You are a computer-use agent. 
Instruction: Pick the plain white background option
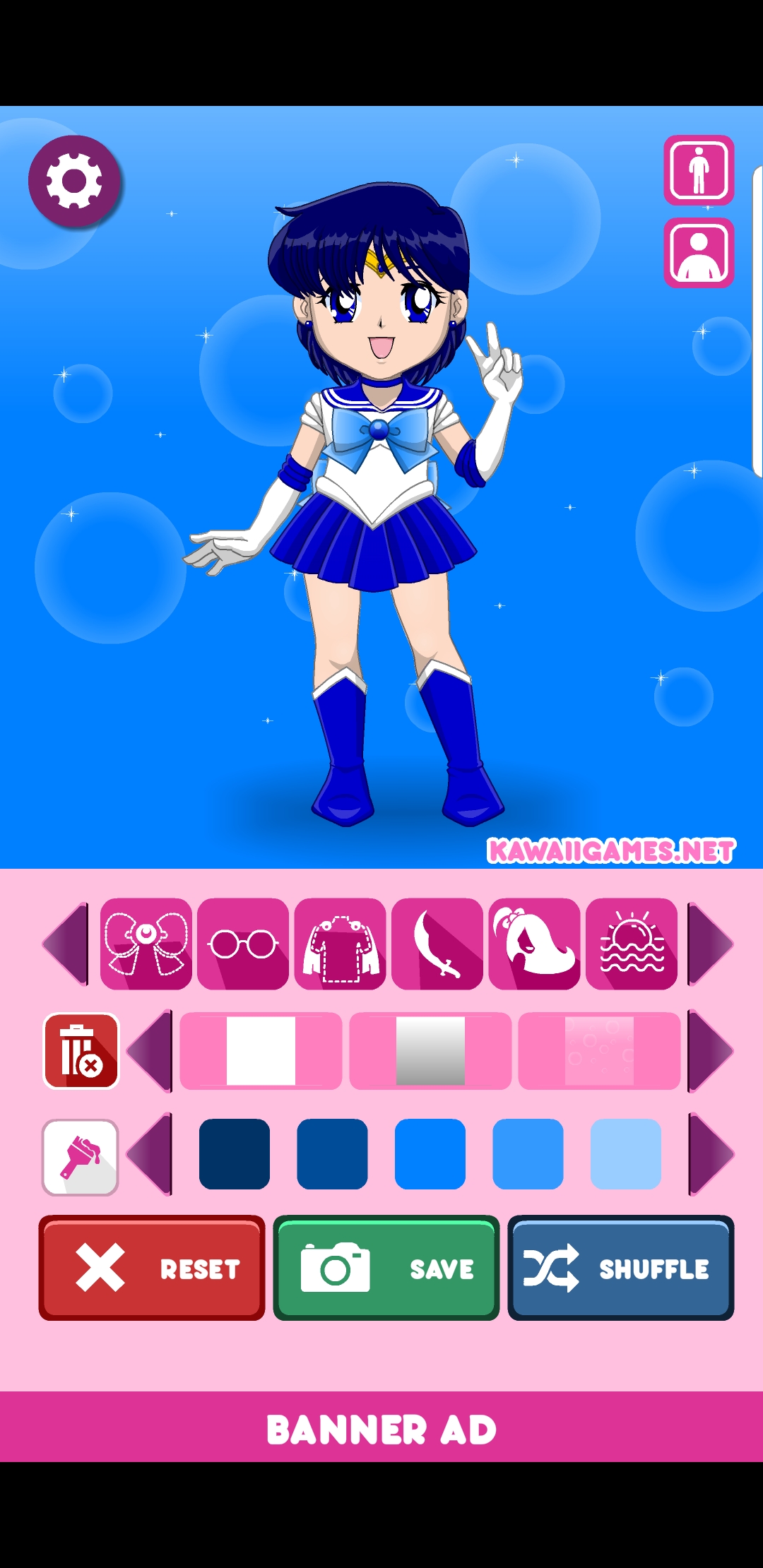(261, 1051)
